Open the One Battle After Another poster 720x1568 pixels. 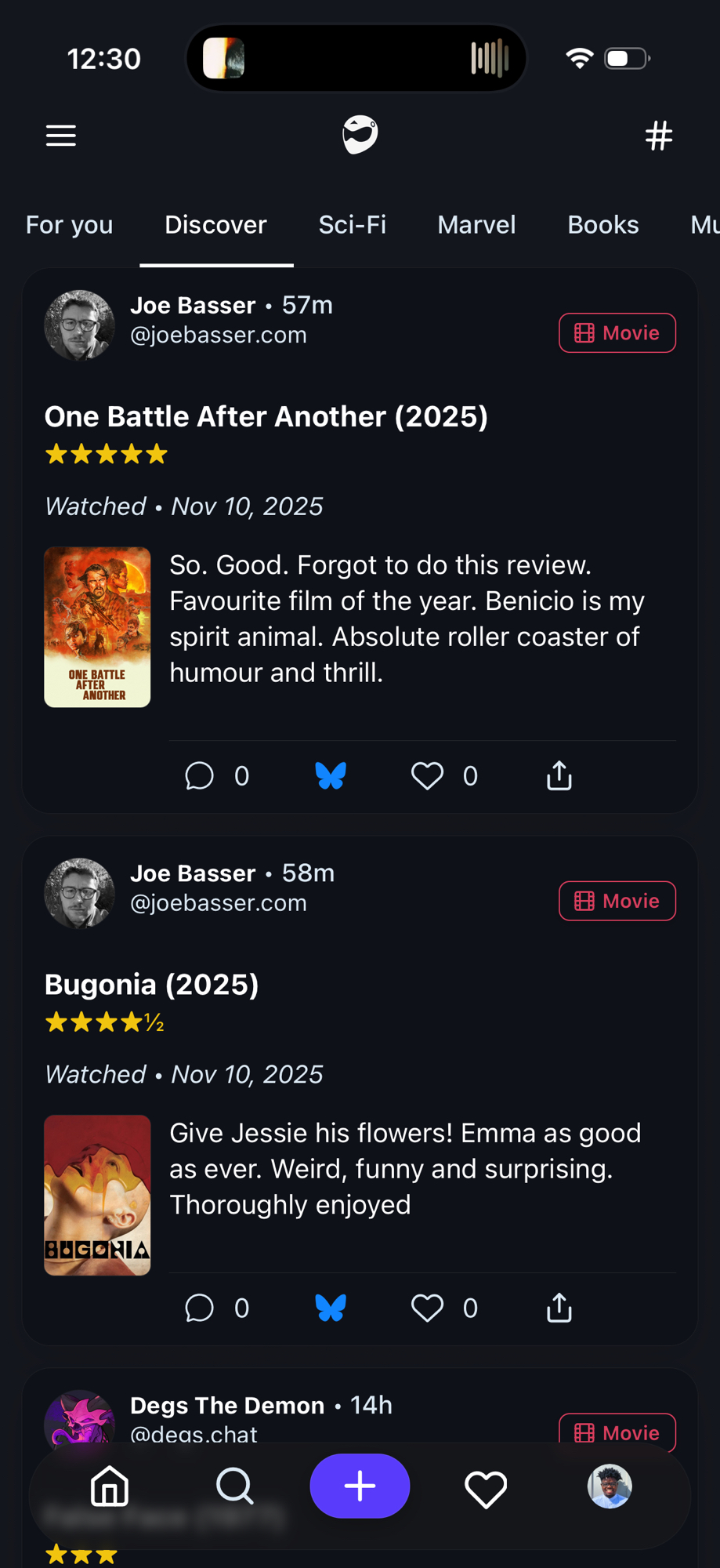[97, 627]
